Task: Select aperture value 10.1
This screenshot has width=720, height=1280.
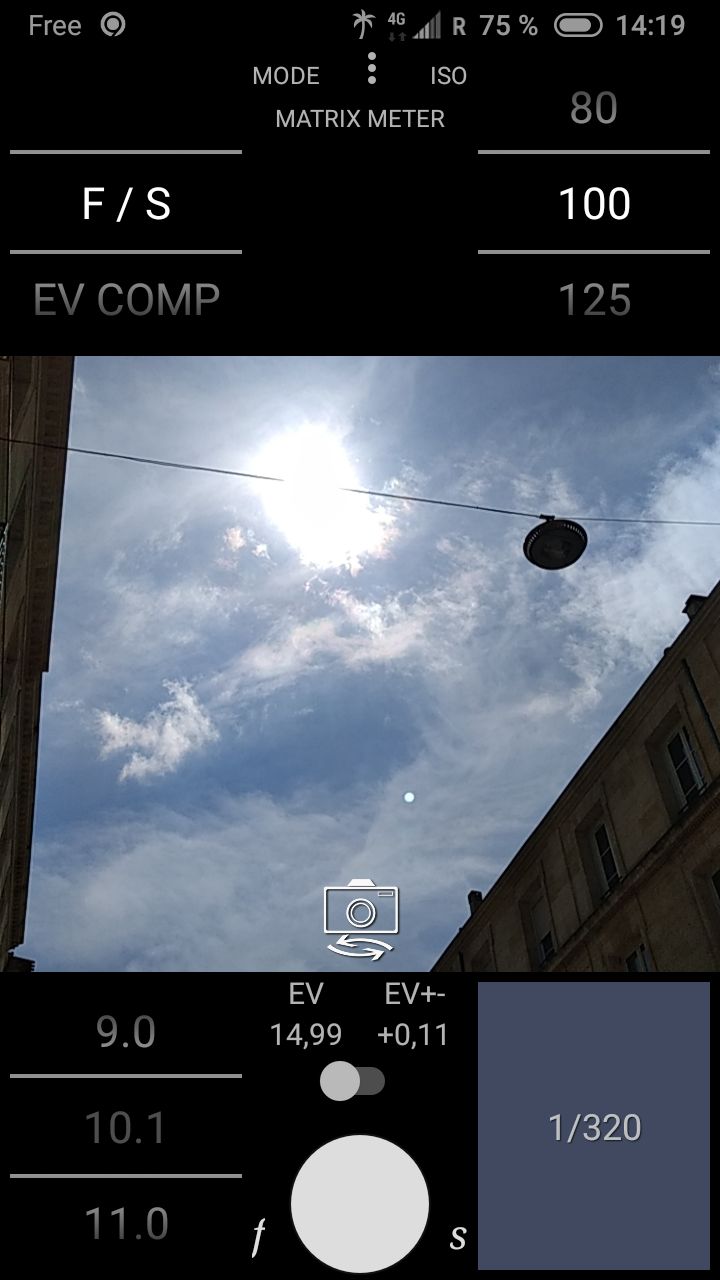Action: 126,1128
